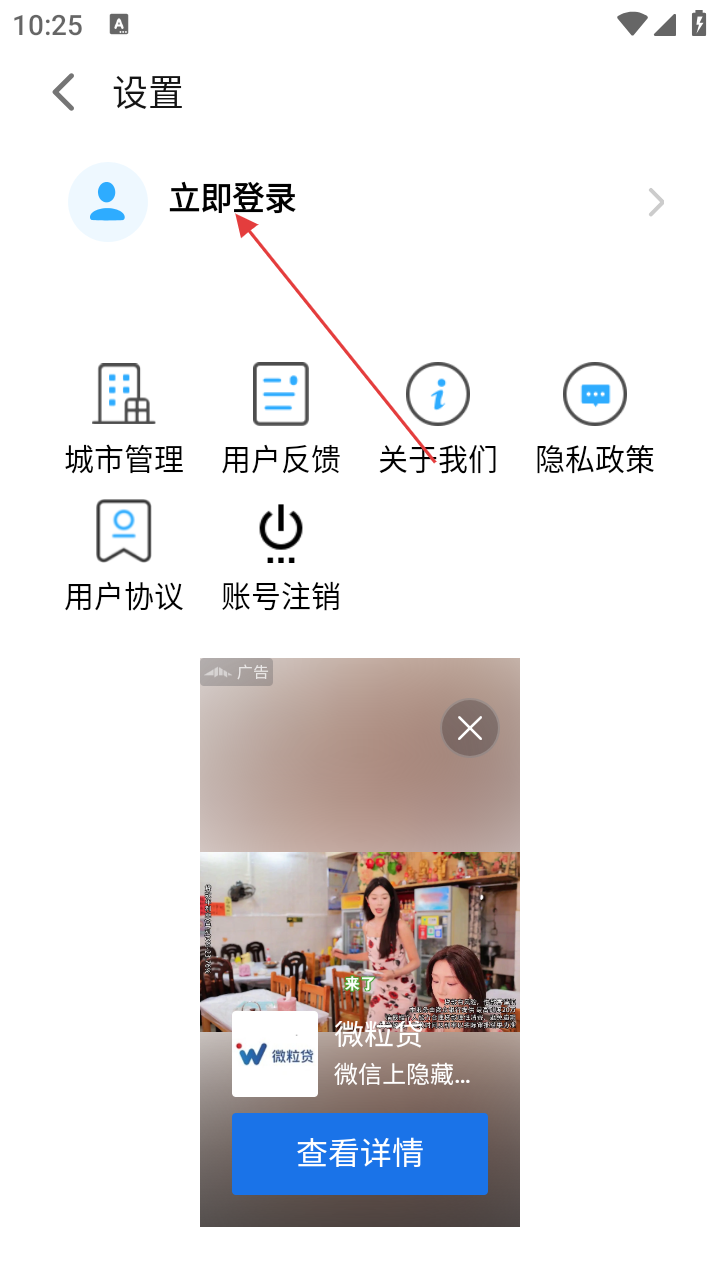Image resolution: width=720 pixels, height=1280 pixels.
Task: Dismiss the 微粒贷 ad
Action: [x=470, y=728]
